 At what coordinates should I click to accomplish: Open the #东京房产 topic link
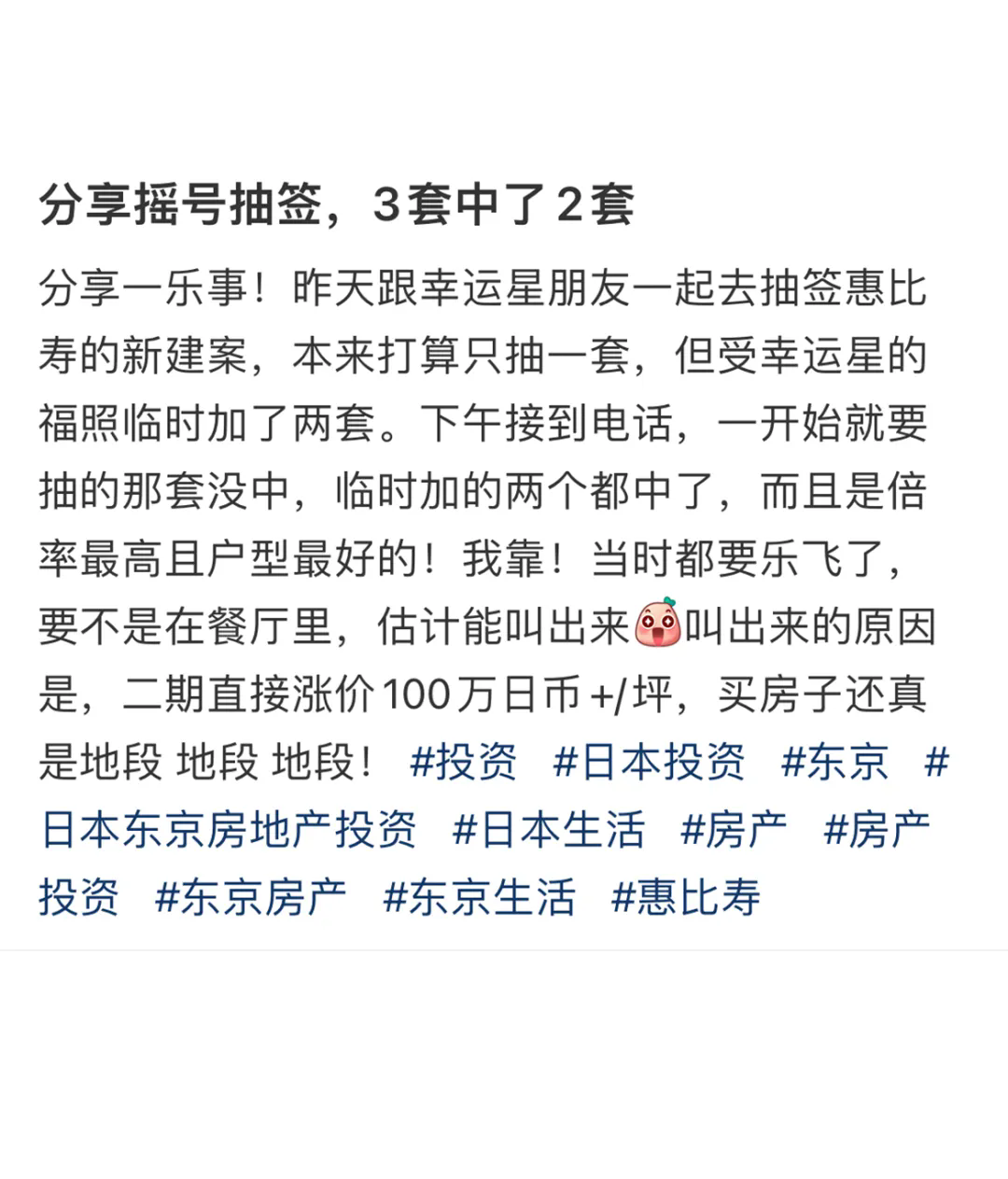[251, 897]
